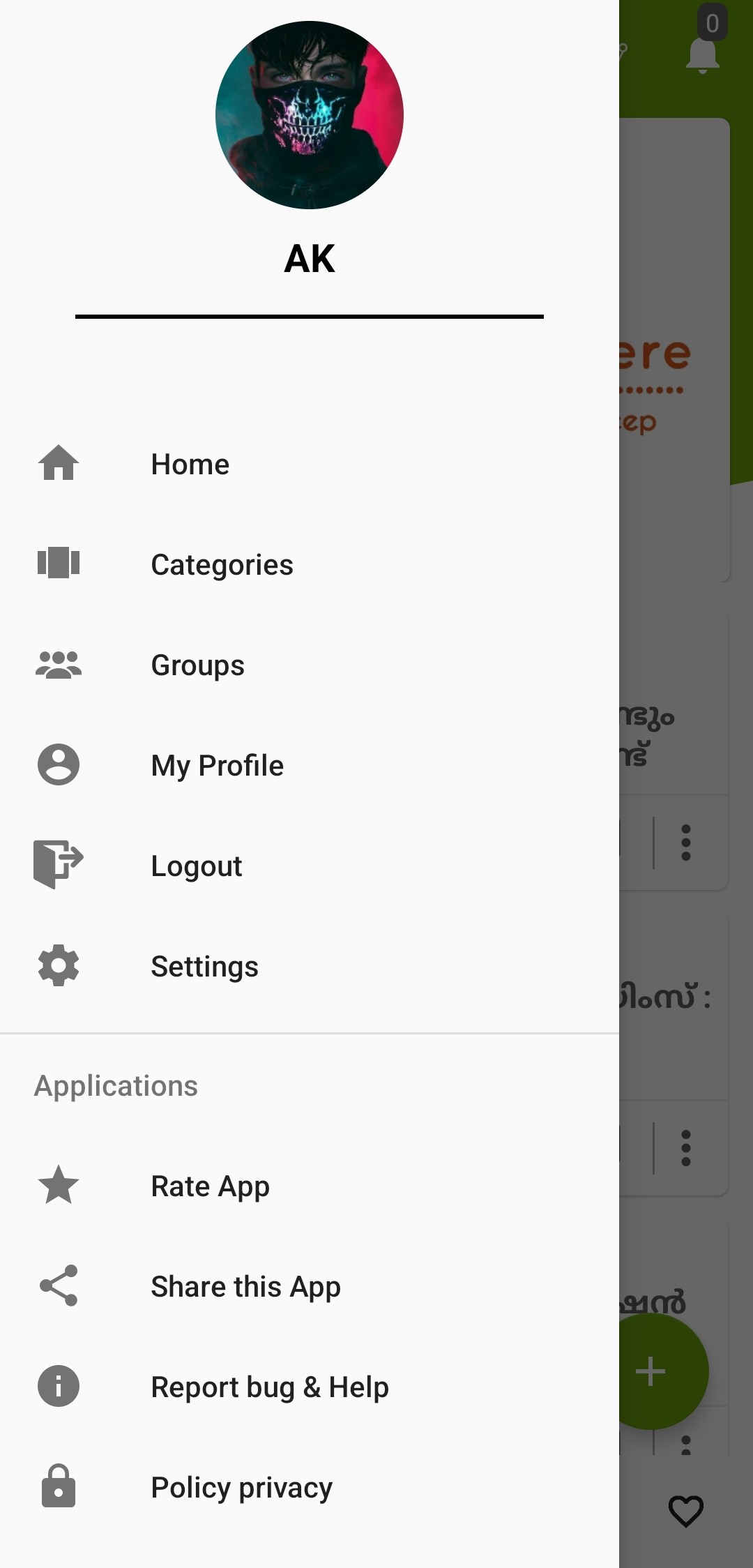Open the Categories menu item

222,565
